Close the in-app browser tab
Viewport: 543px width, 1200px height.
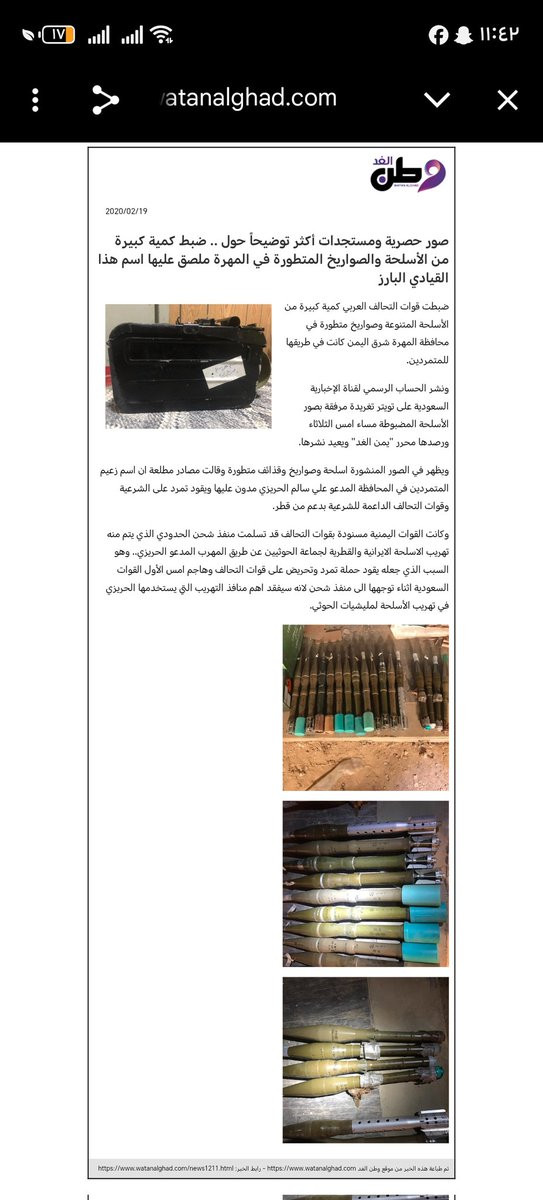(508, 100)
